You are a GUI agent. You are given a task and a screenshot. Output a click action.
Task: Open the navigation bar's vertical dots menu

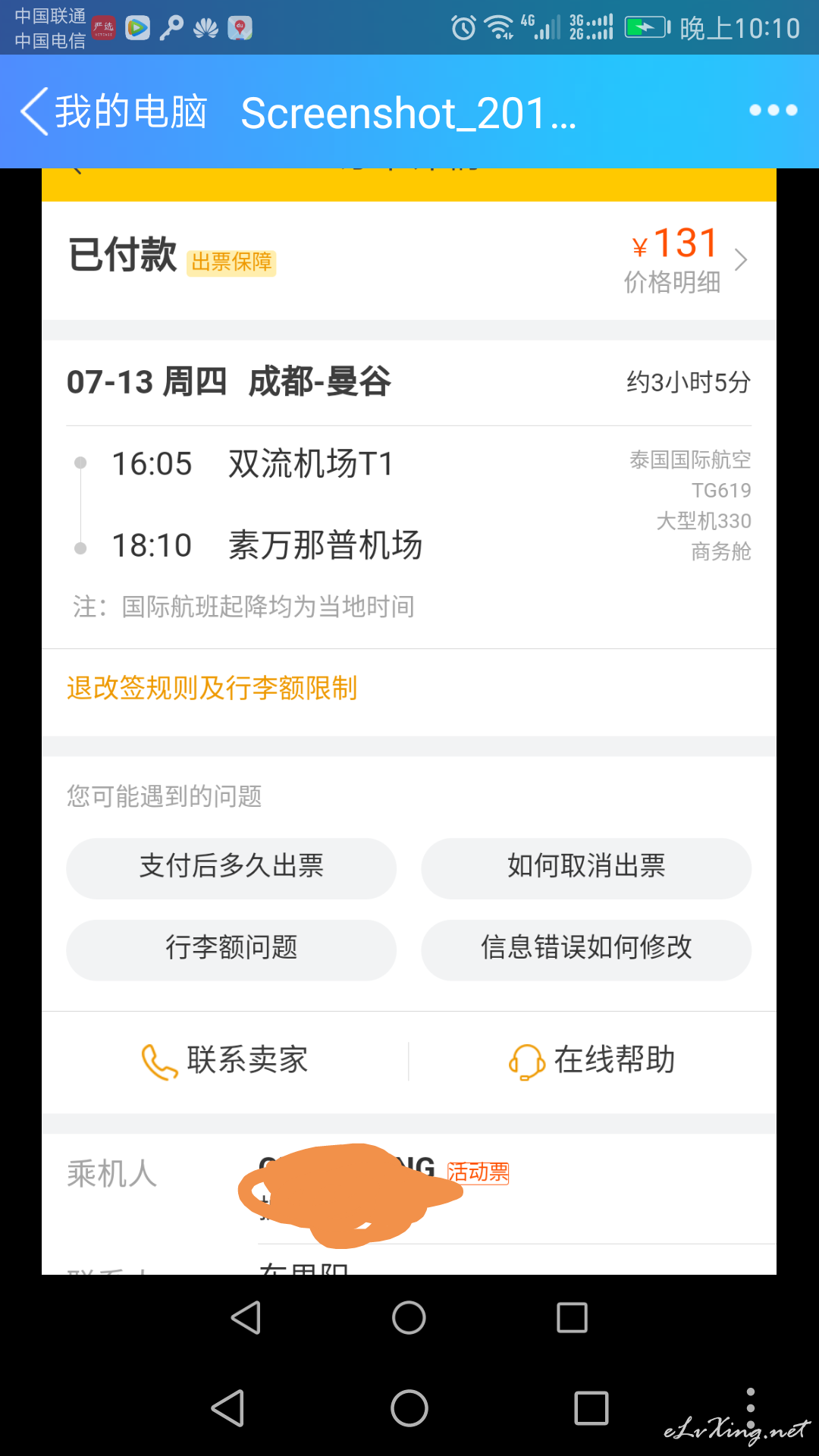(750, 1408)
